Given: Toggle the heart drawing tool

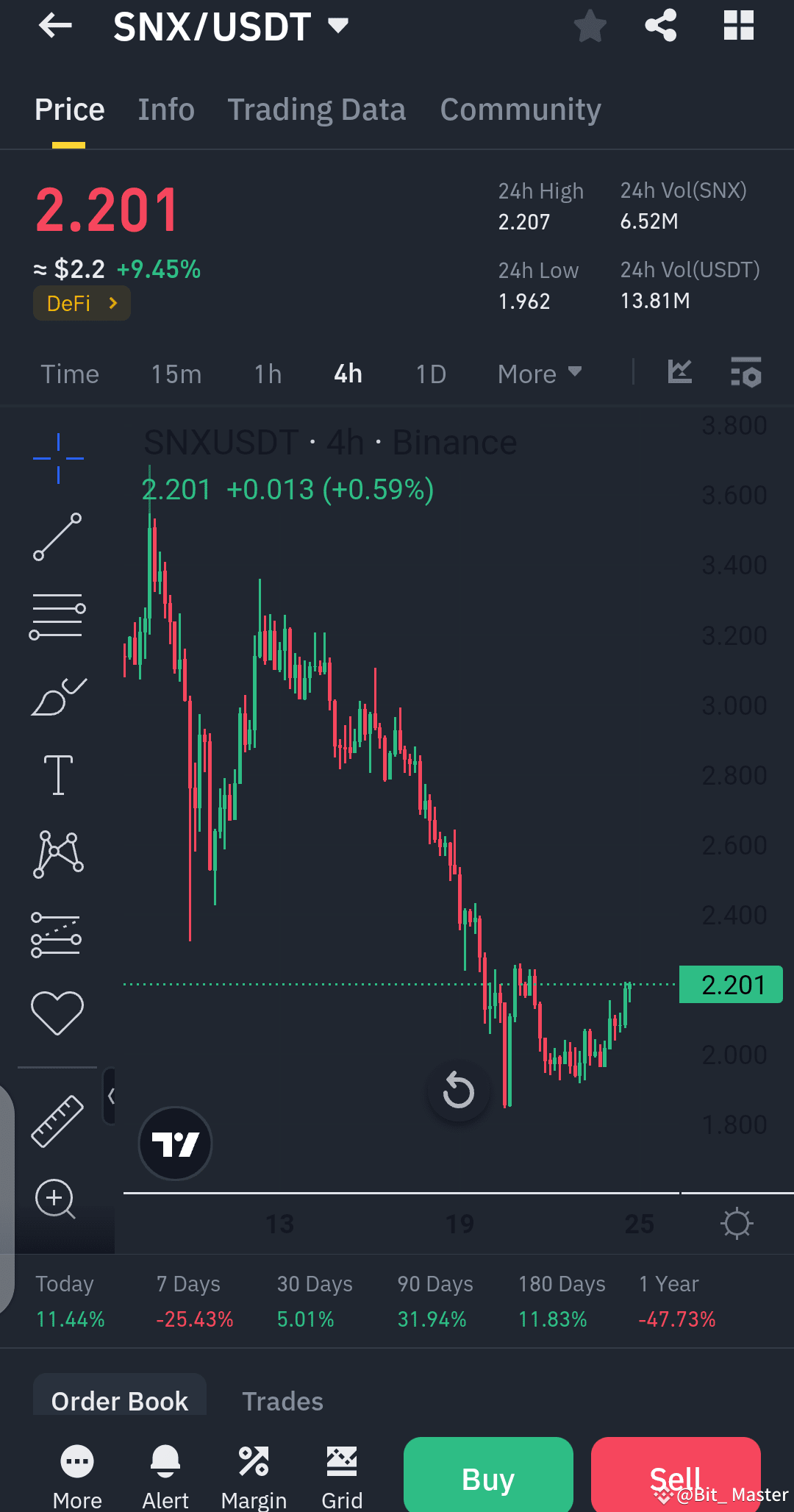Looking at the screenshot, I should click(x=57, y=1011).
